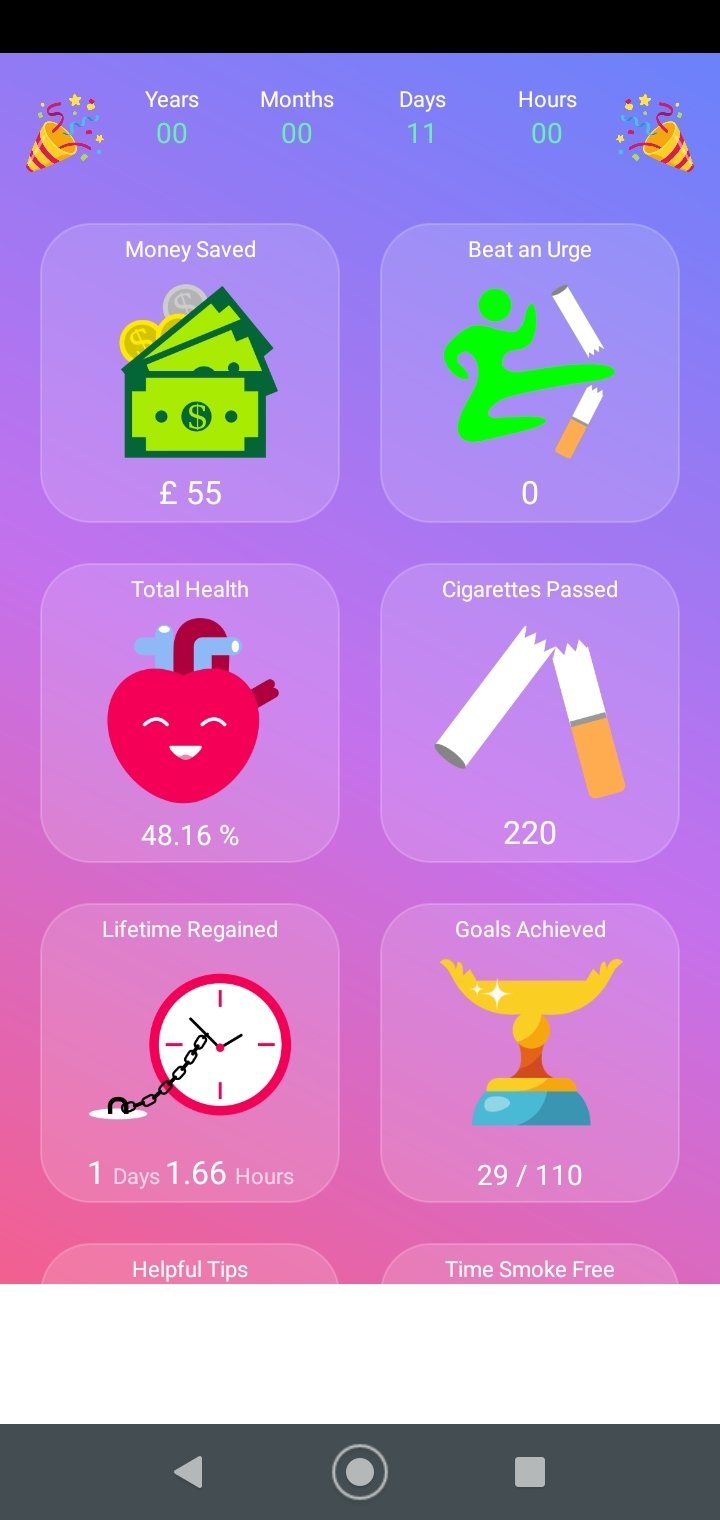Select the Lifetime Regained card

[190, 1053]
